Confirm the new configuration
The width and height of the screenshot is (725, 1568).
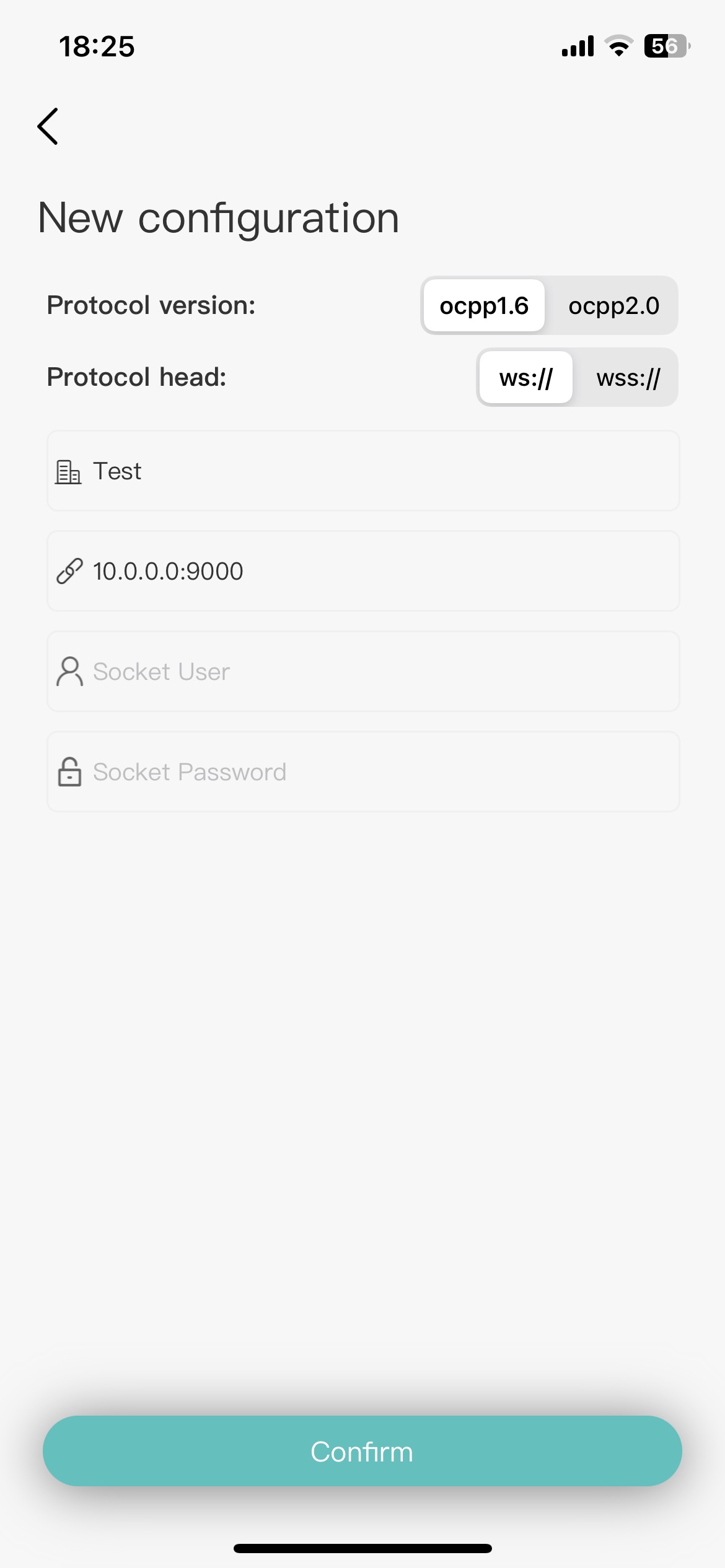pyautogui.click(x=362, y=1451)
